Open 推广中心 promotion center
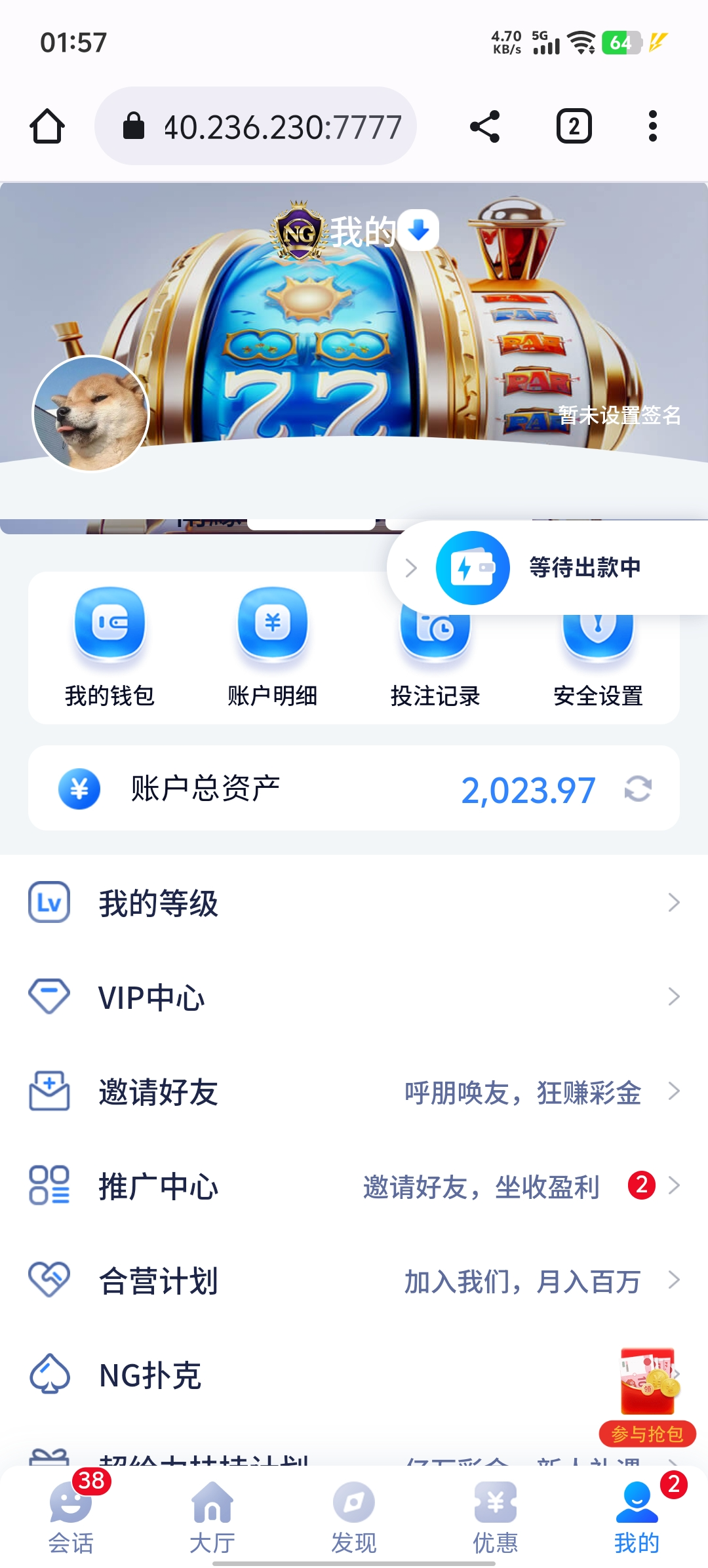708x1568 pixels. pyautogui.click(x=354, y=1186)
